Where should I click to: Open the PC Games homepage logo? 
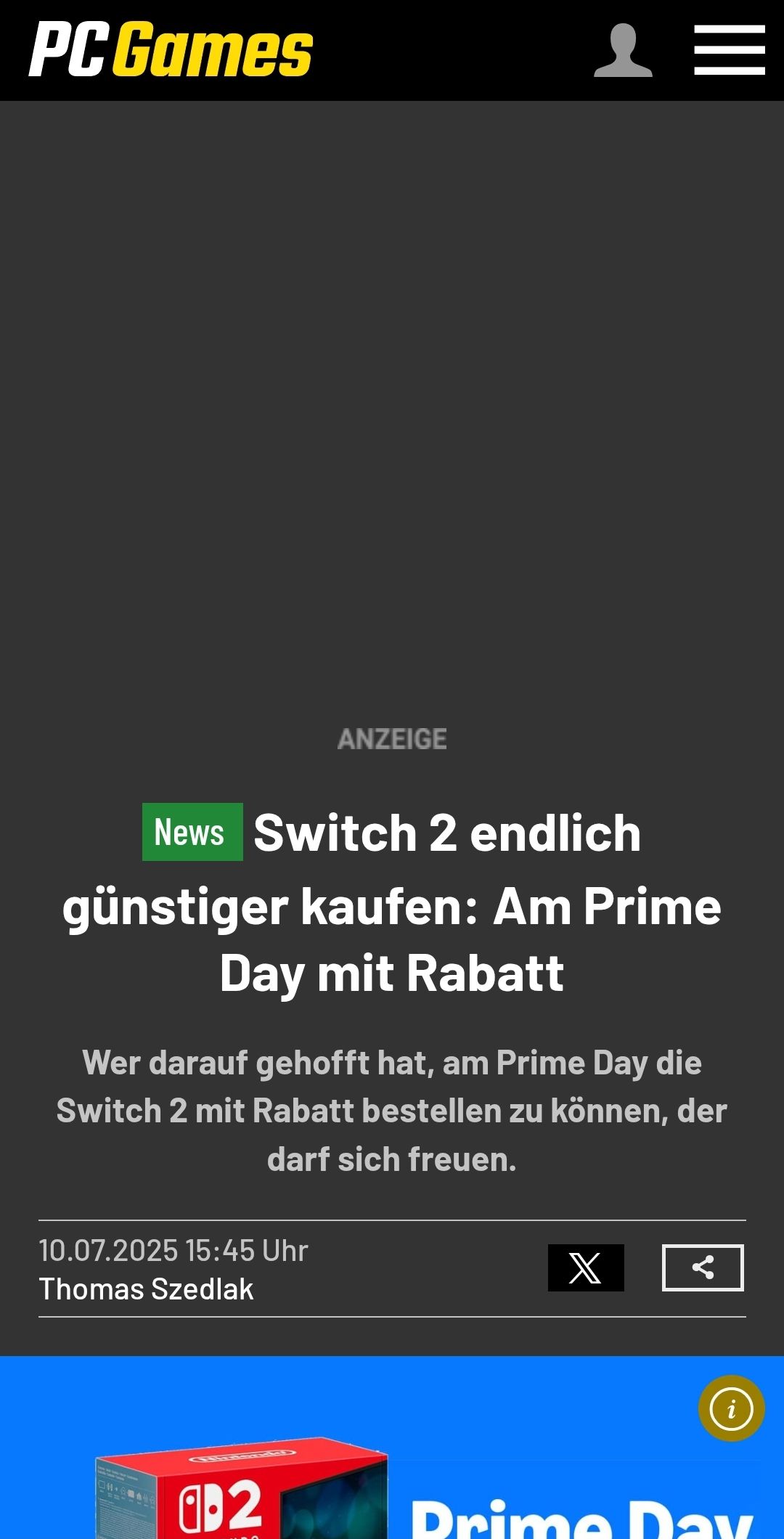[x=171, y=49]
